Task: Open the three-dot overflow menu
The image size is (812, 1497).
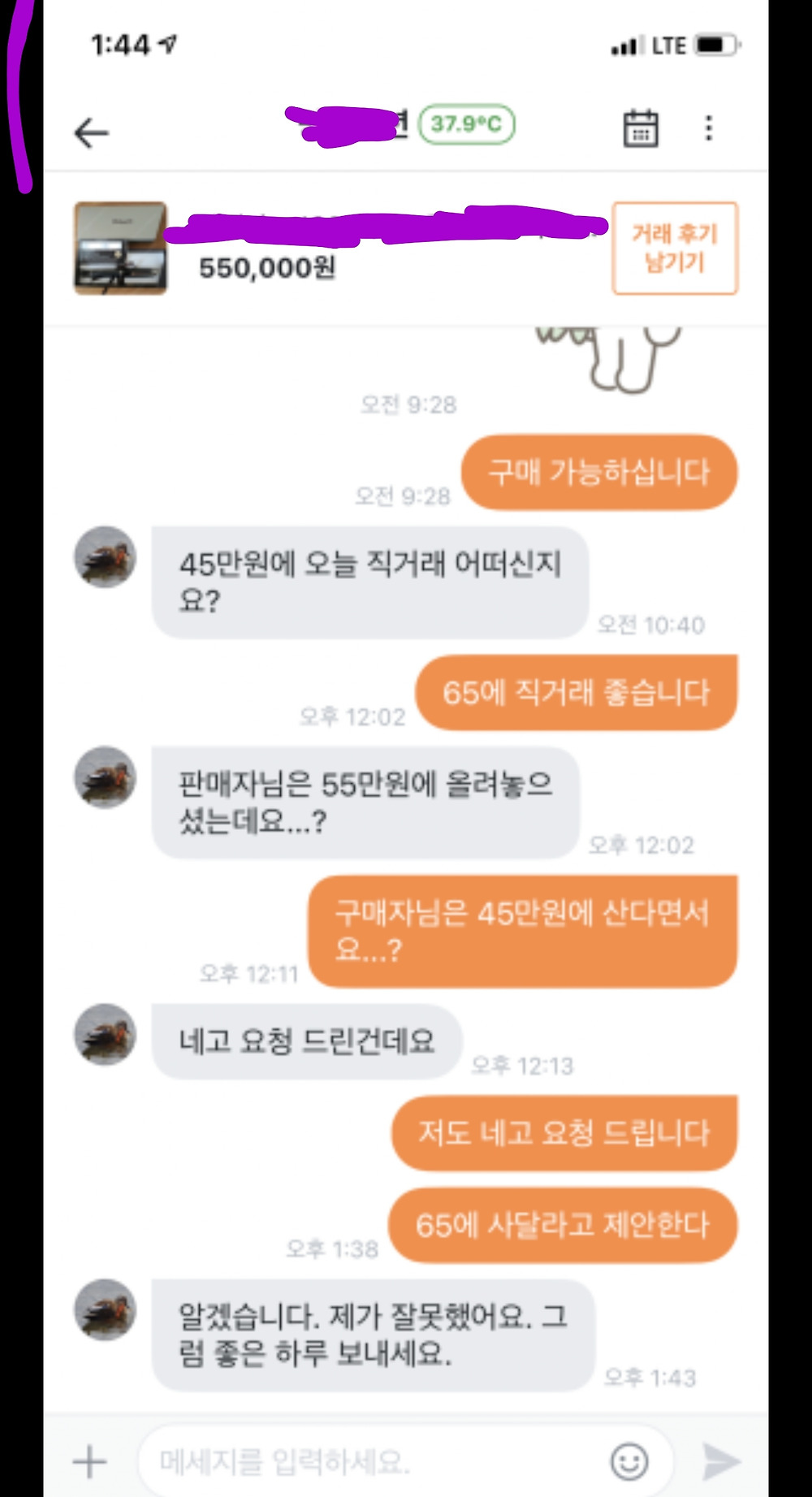Action: click(x=708, y=128)
